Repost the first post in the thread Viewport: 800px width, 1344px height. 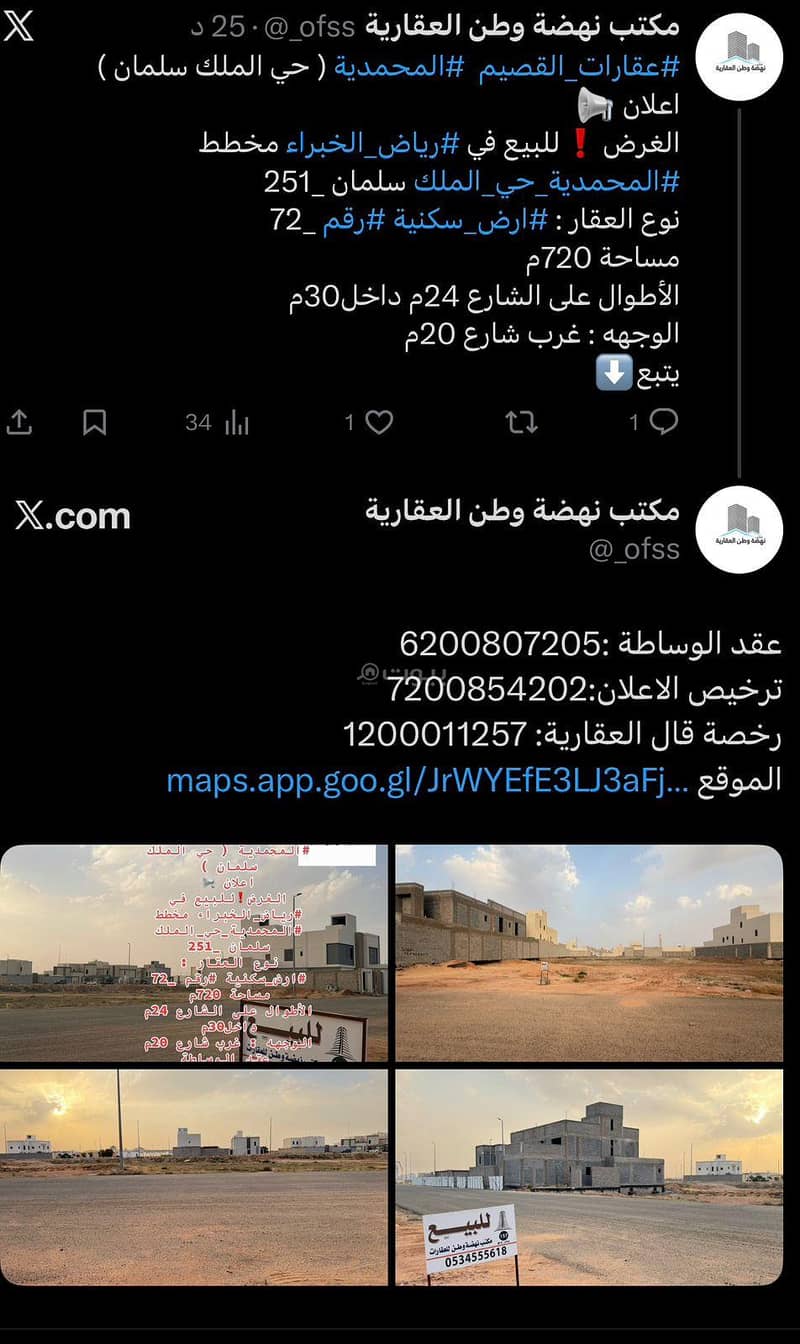(x=521, y=422)
